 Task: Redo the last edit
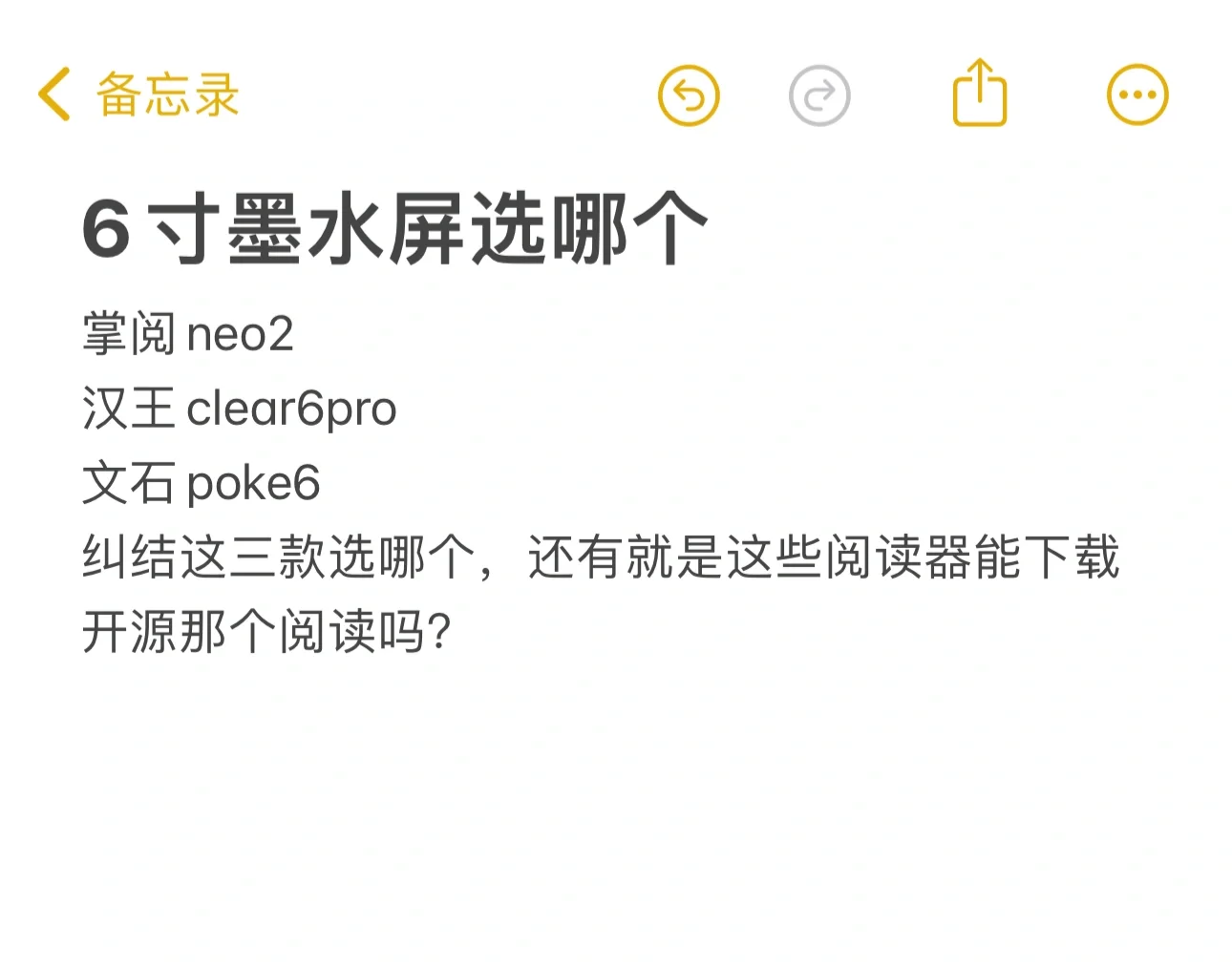tap(819, 95)
